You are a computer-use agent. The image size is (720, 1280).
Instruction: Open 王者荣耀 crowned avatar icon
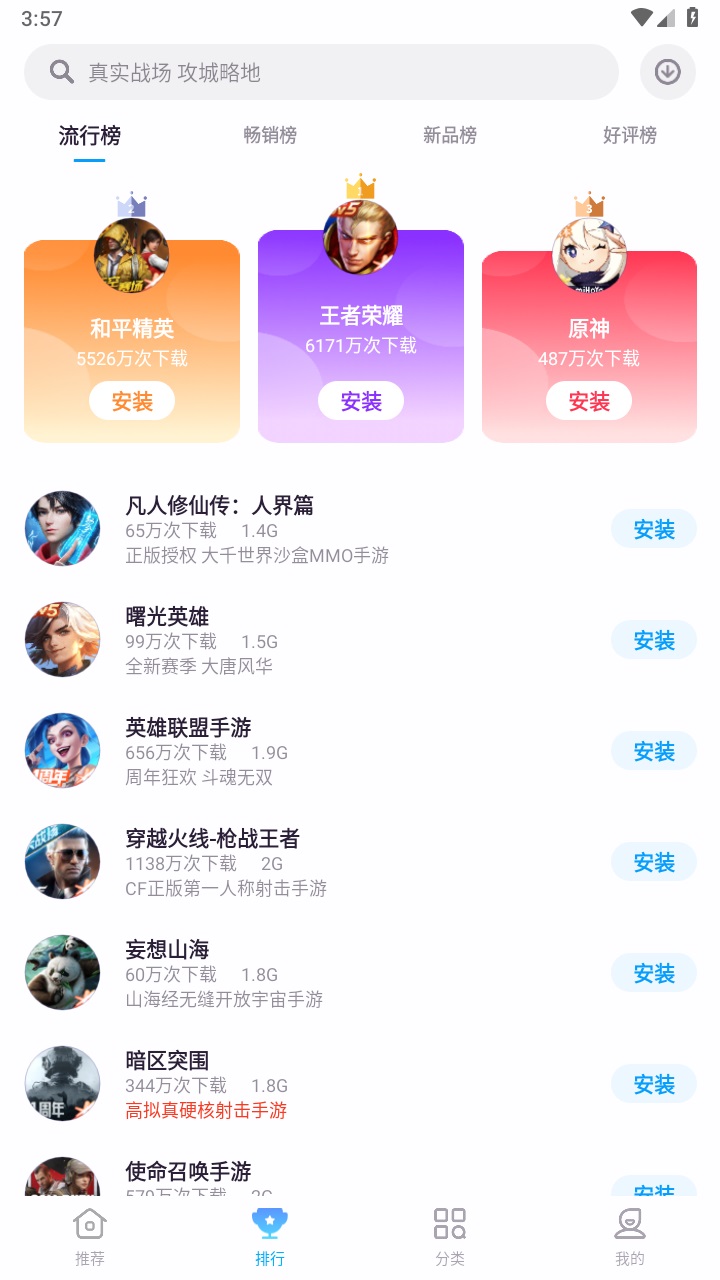pyautogui.click(x=360, y=237)
